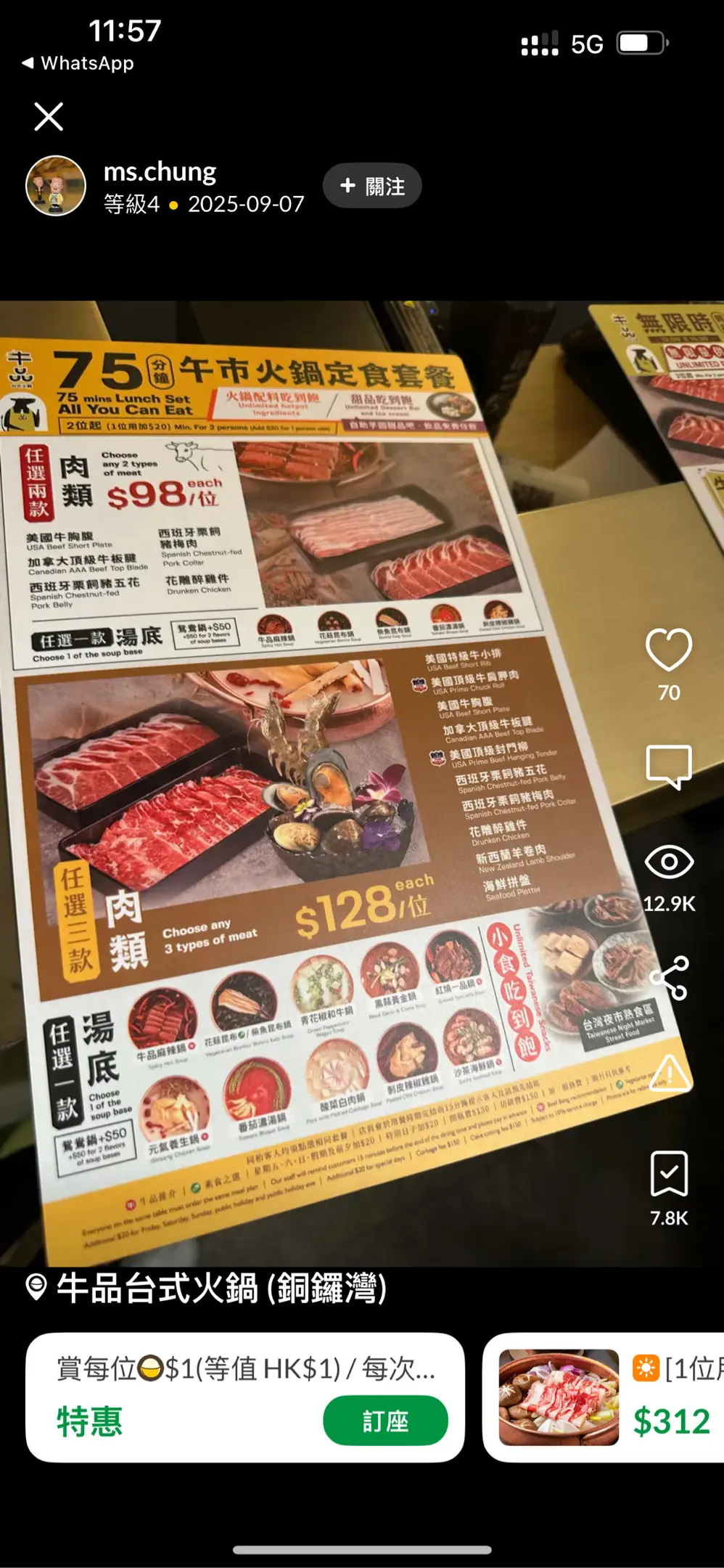Follow ms.chung with 關注 button
This screenshot has width=724, height=1568.
[372, 186]
